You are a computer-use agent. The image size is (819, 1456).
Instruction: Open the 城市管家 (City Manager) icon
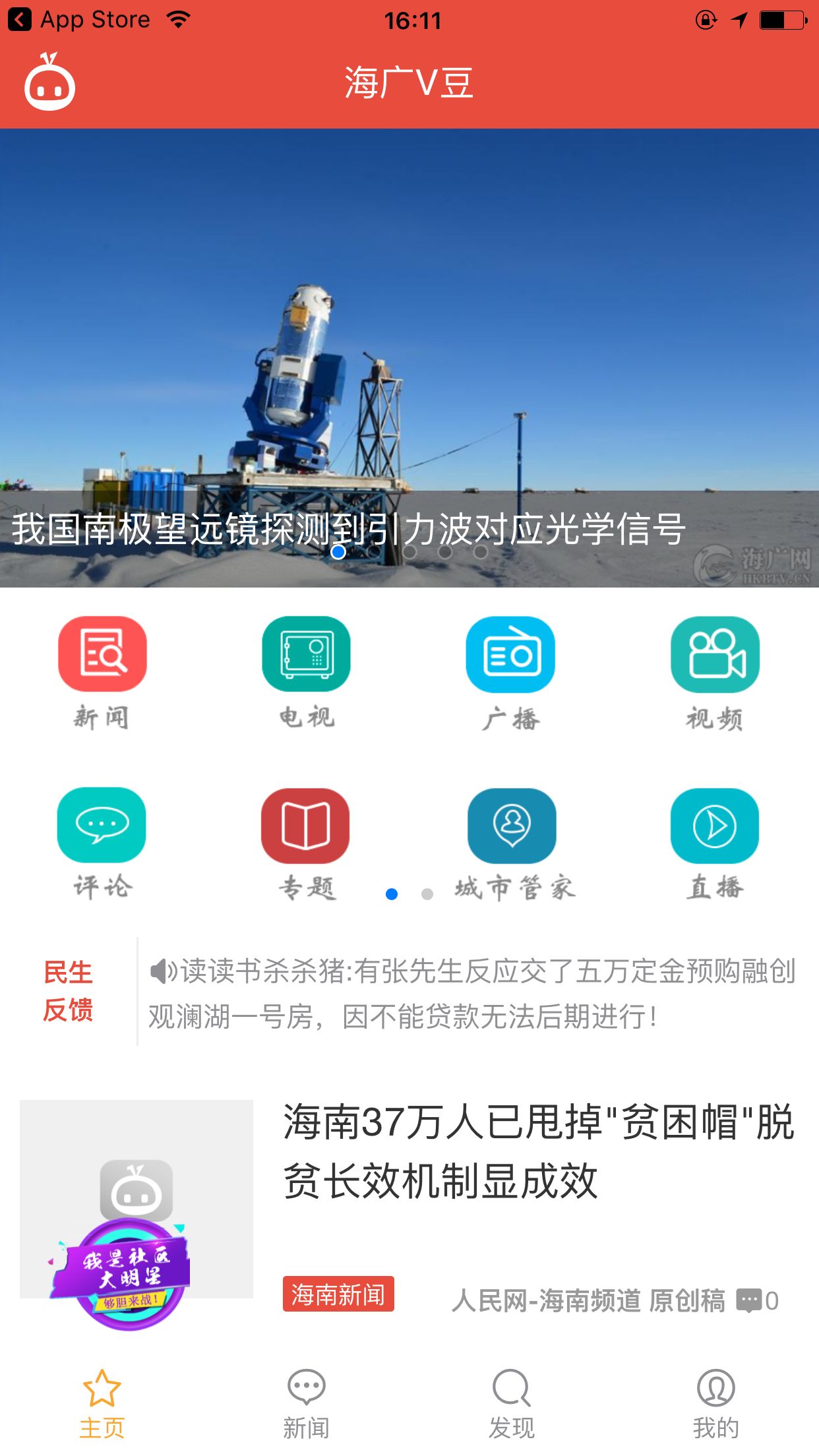pos(511,828)
